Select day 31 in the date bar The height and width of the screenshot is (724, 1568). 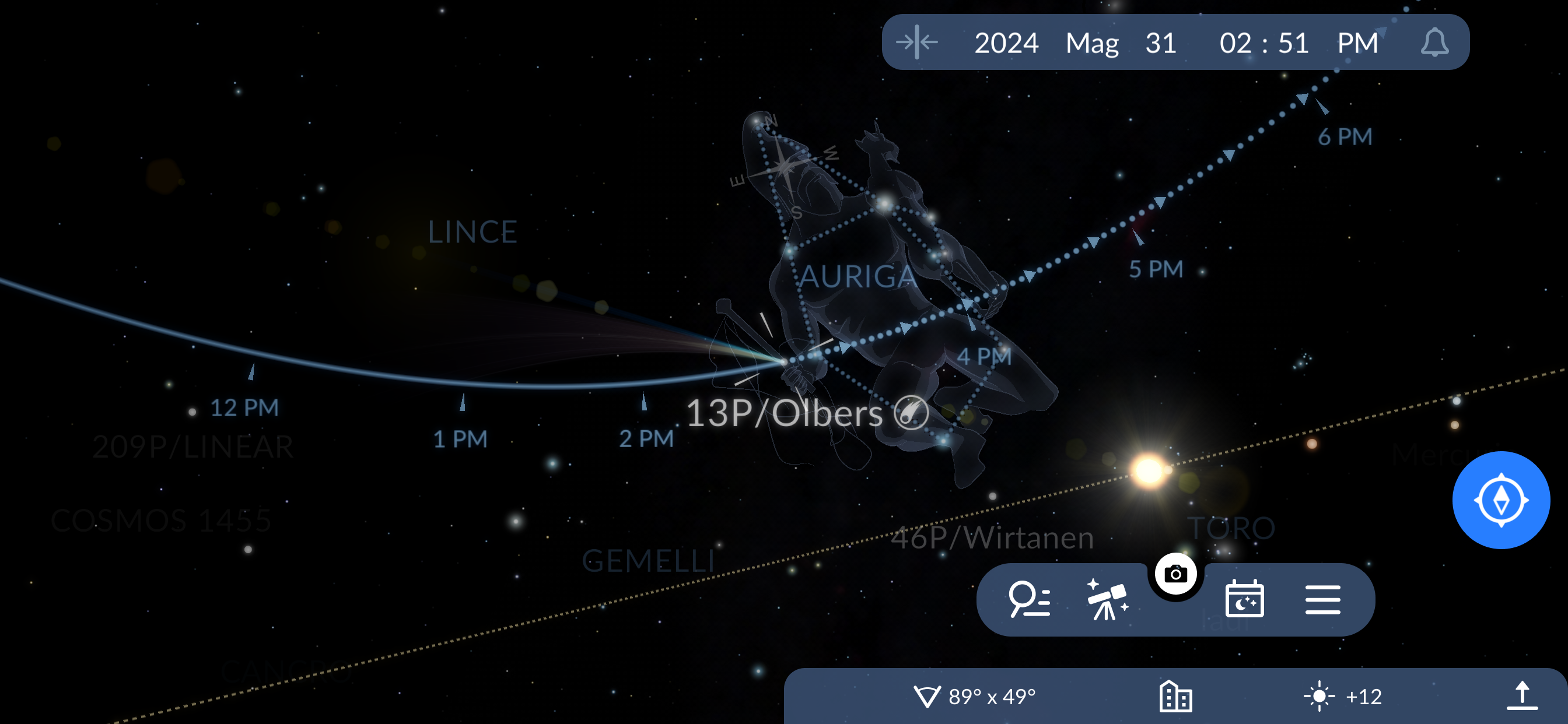click(1160, 43)
